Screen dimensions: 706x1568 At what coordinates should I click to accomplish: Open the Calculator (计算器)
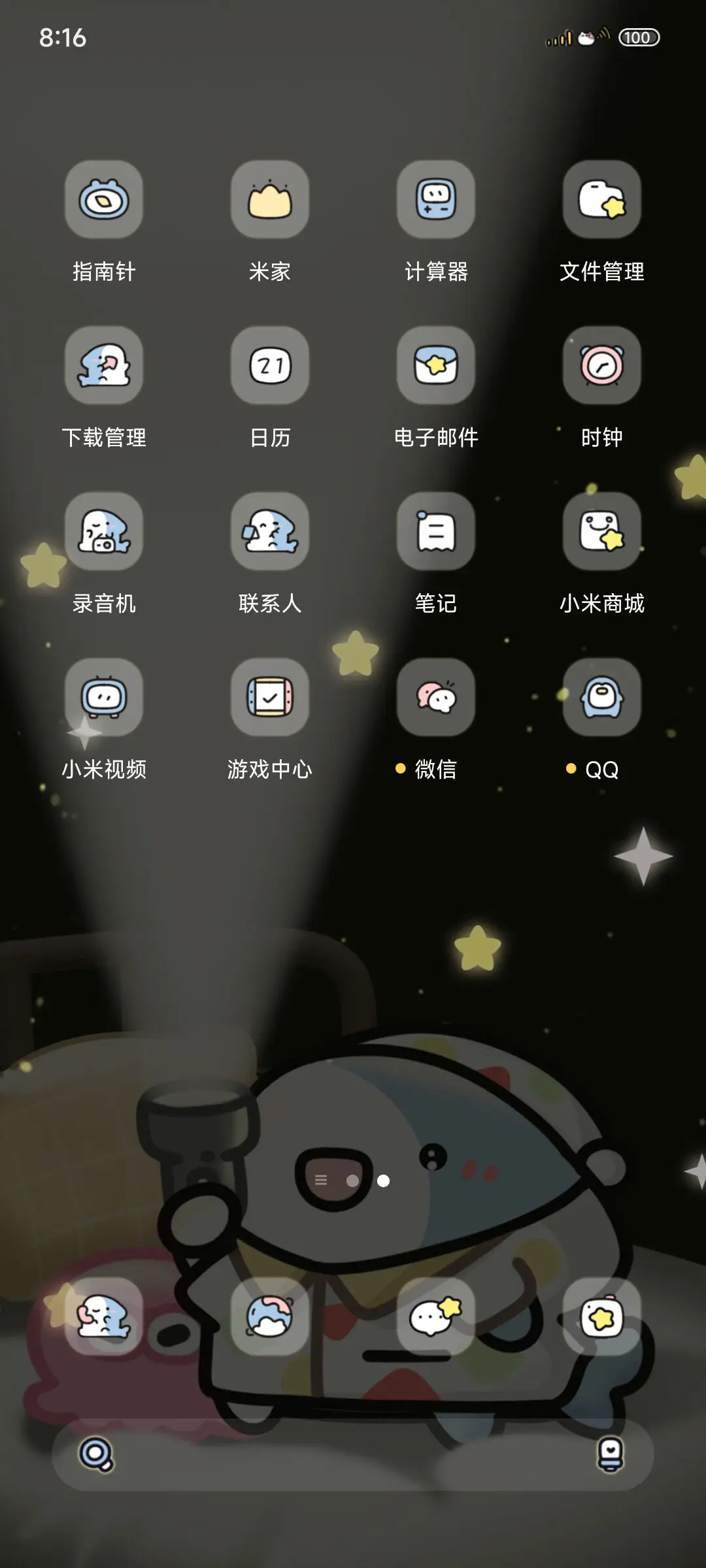pos(436,201)
